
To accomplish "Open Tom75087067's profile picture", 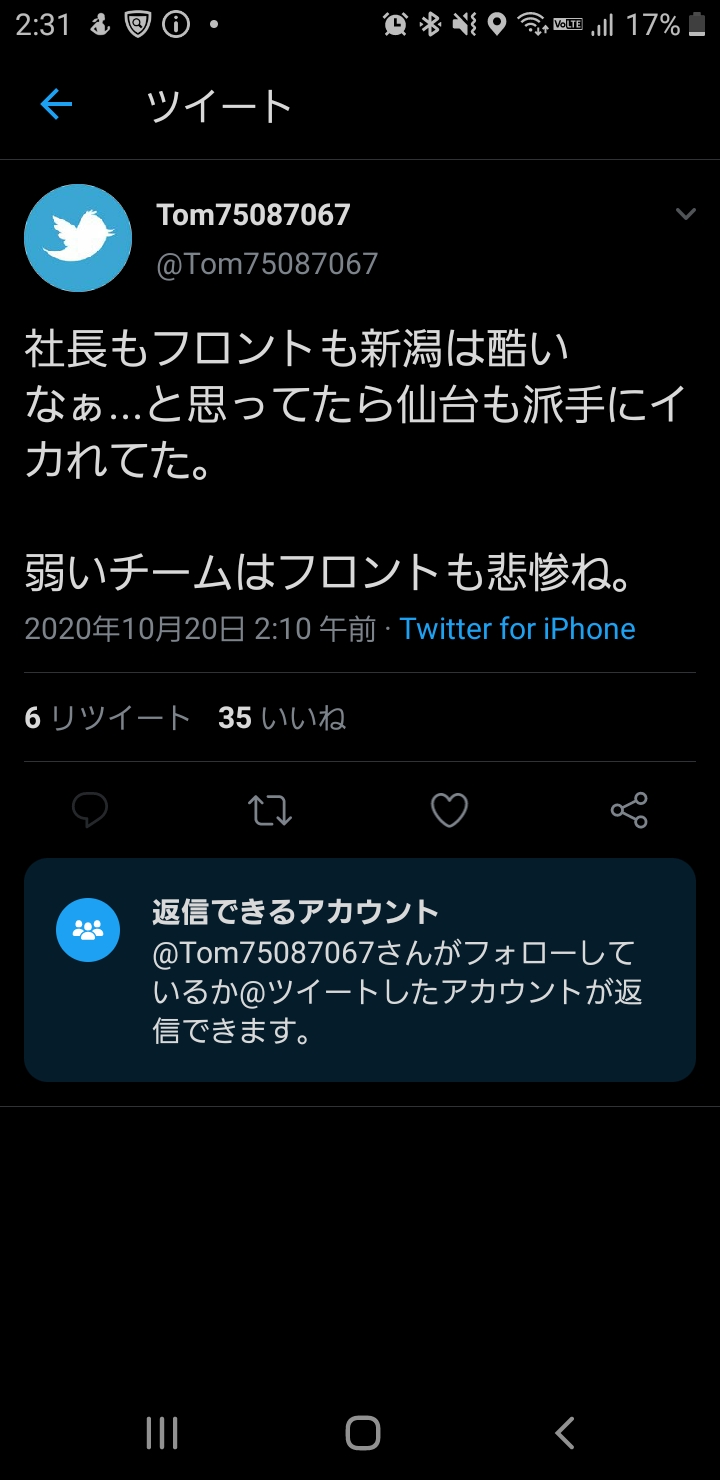I will tap(78, 238).
